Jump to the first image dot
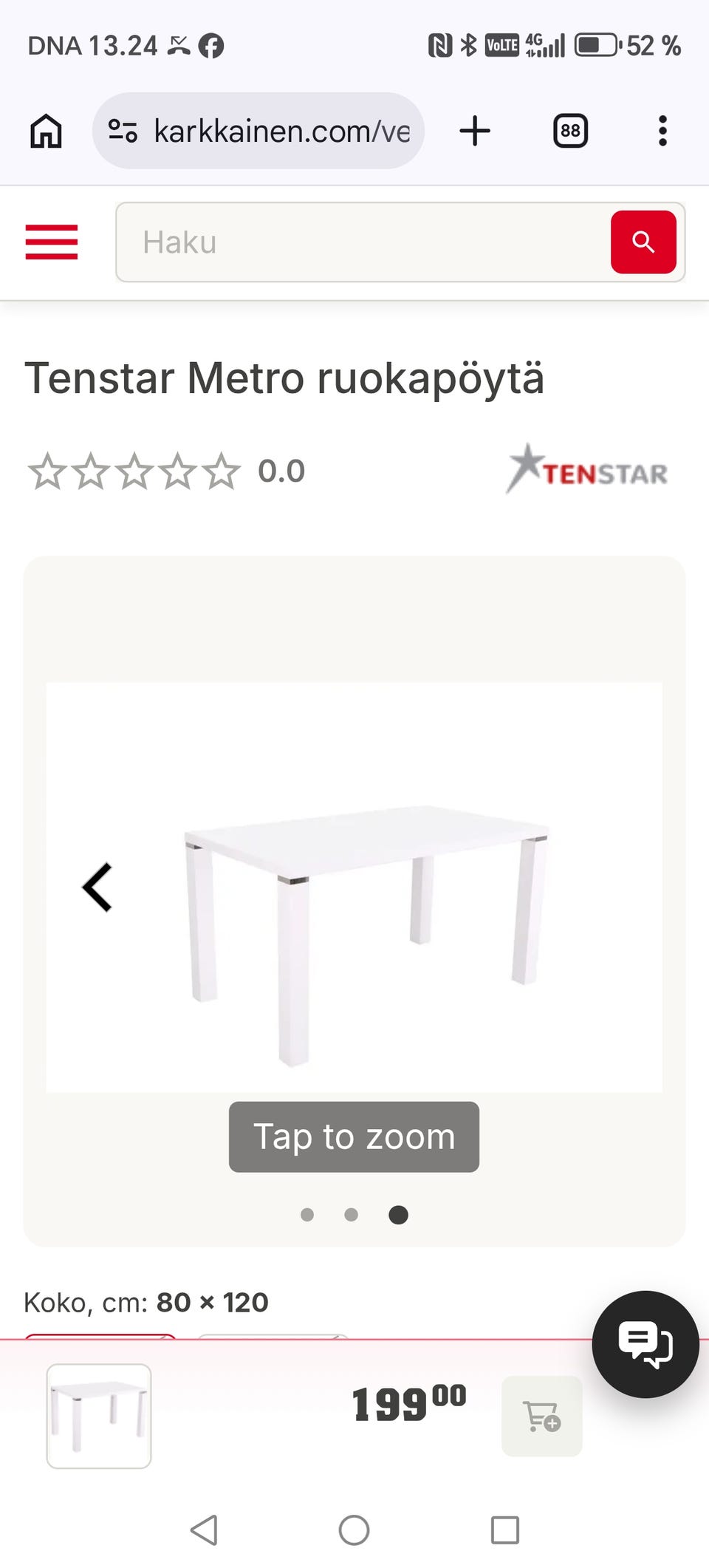 click(x=307, y=1215)
